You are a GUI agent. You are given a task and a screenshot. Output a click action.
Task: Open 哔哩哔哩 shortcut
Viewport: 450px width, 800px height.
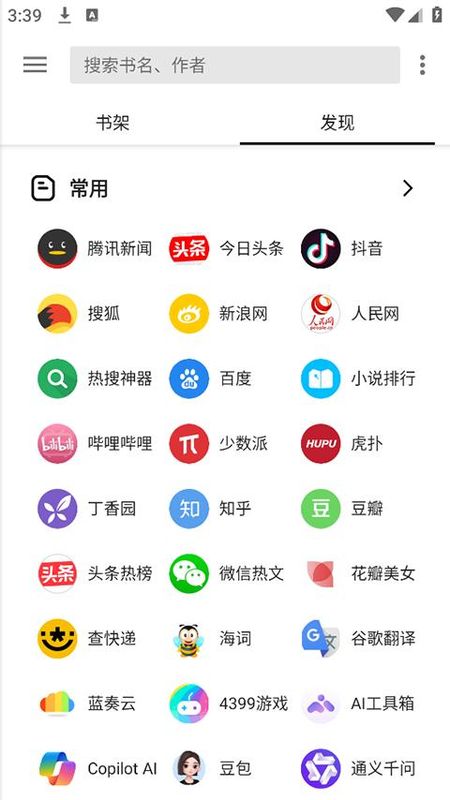pos(95,443)
